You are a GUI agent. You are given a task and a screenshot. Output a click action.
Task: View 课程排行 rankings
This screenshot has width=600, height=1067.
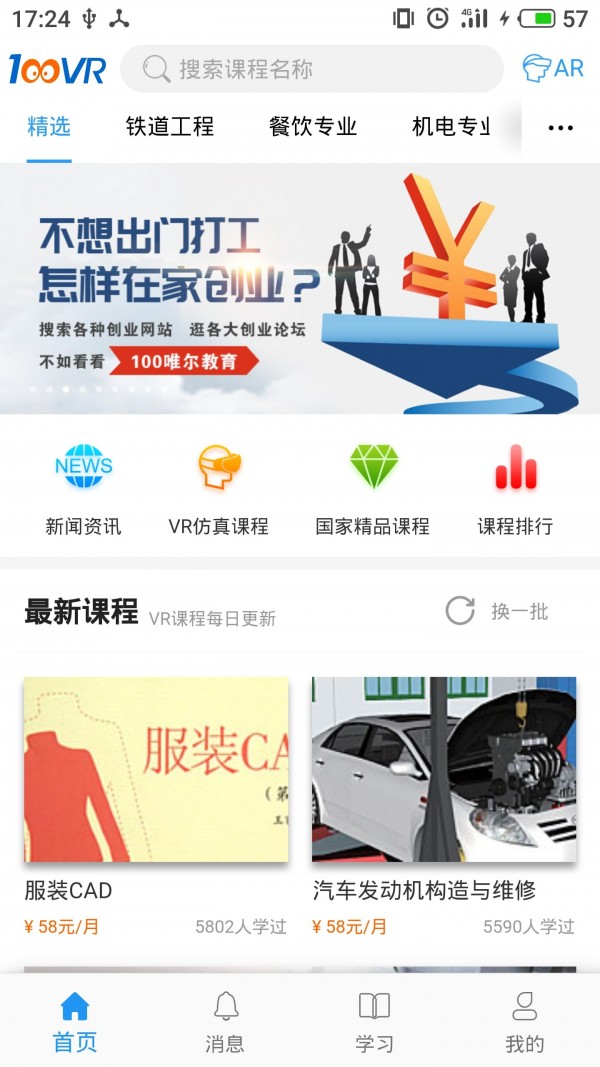point(515,489)
